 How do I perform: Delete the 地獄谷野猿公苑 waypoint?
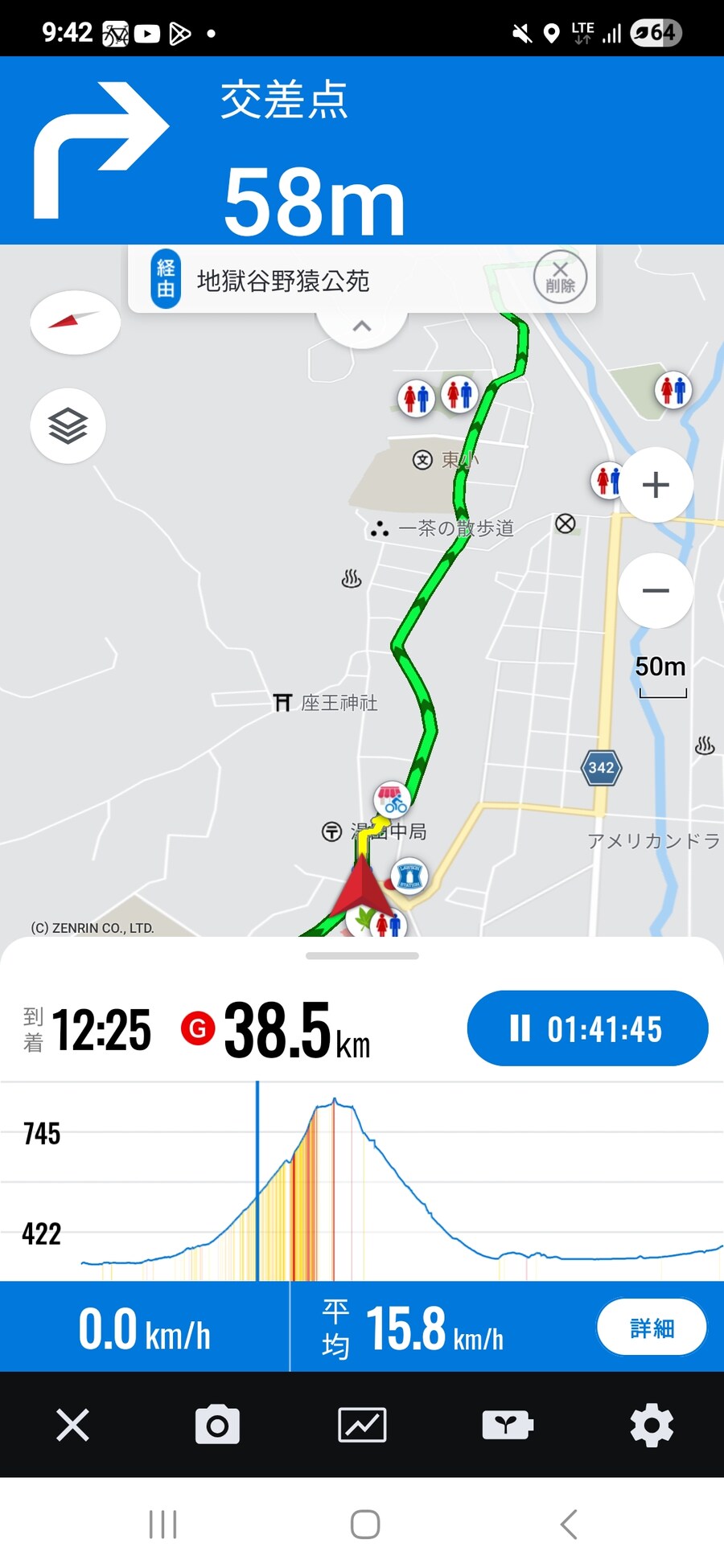[560, 277]
